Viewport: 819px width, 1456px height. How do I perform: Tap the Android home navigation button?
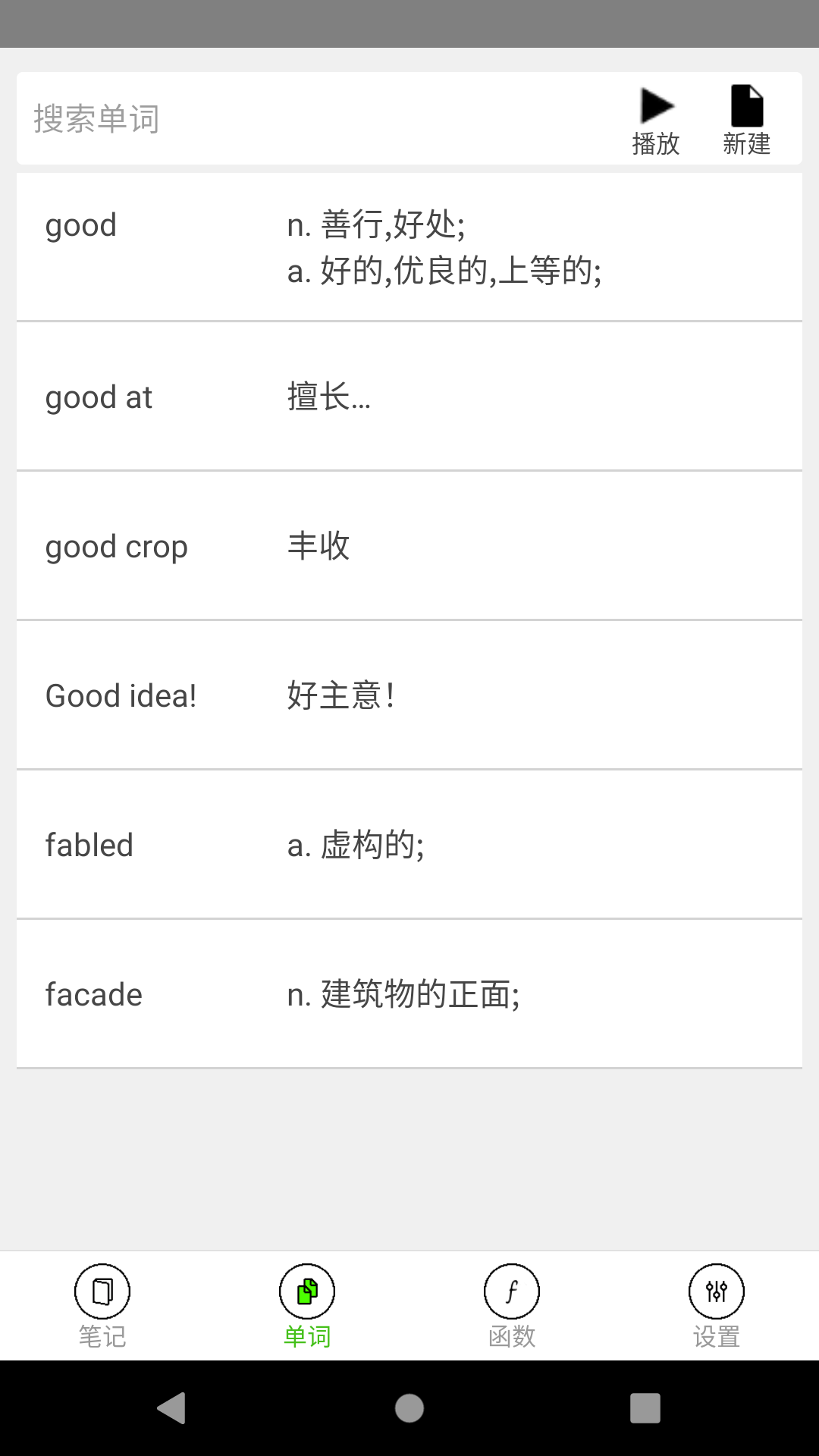click(x=409, y=1409)
